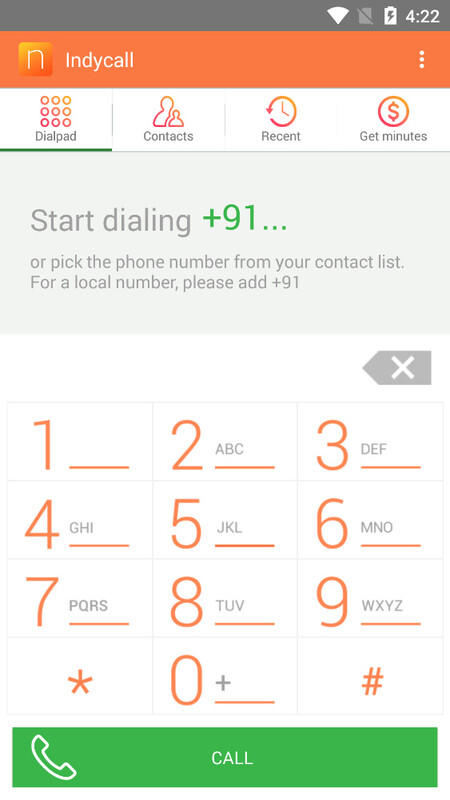Select the Dialpad tab
Screen dimensions: 450x800
56,120
